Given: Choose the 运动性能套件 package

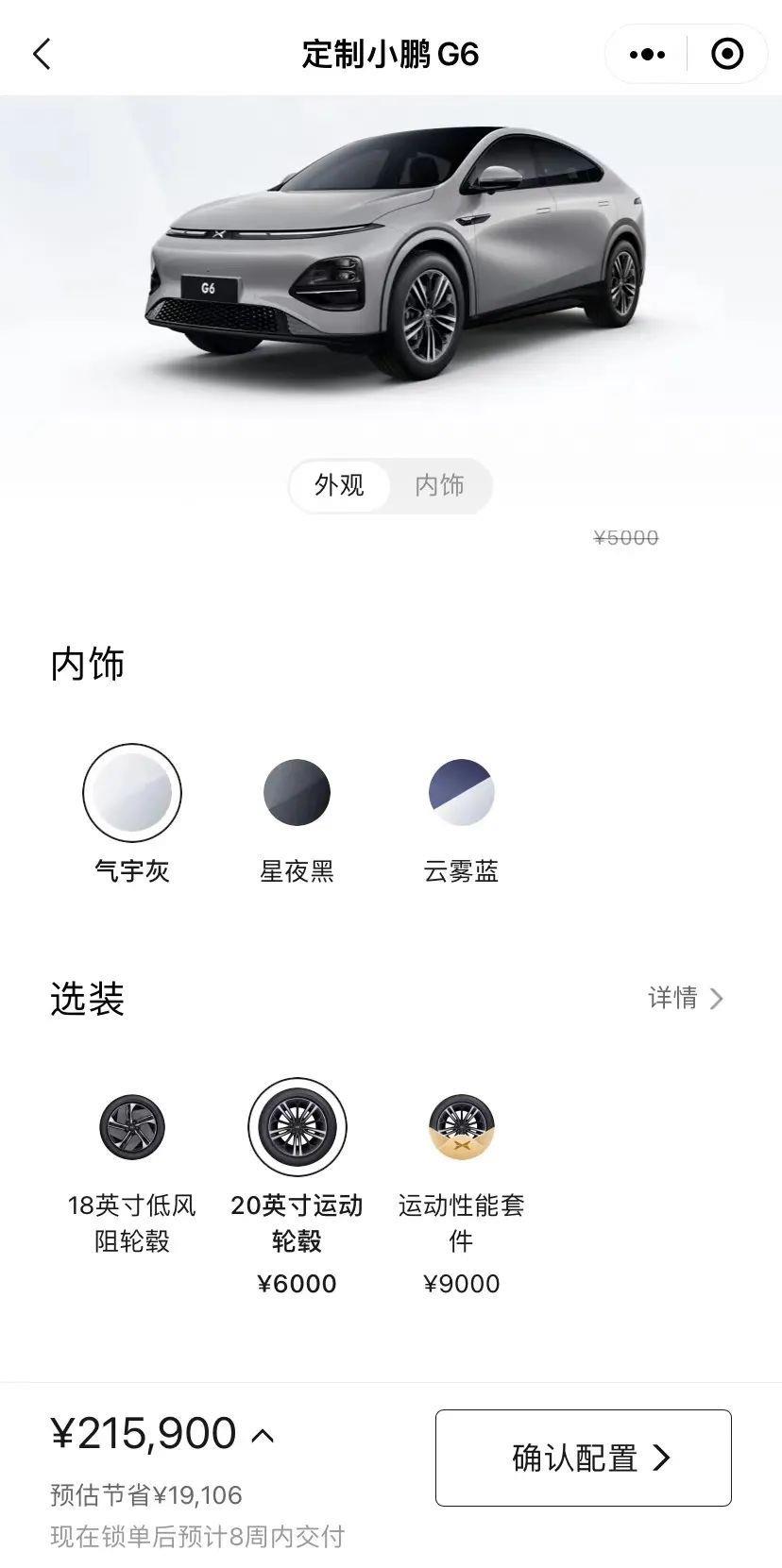Looking at the screenshot, I should (461, 1127).
